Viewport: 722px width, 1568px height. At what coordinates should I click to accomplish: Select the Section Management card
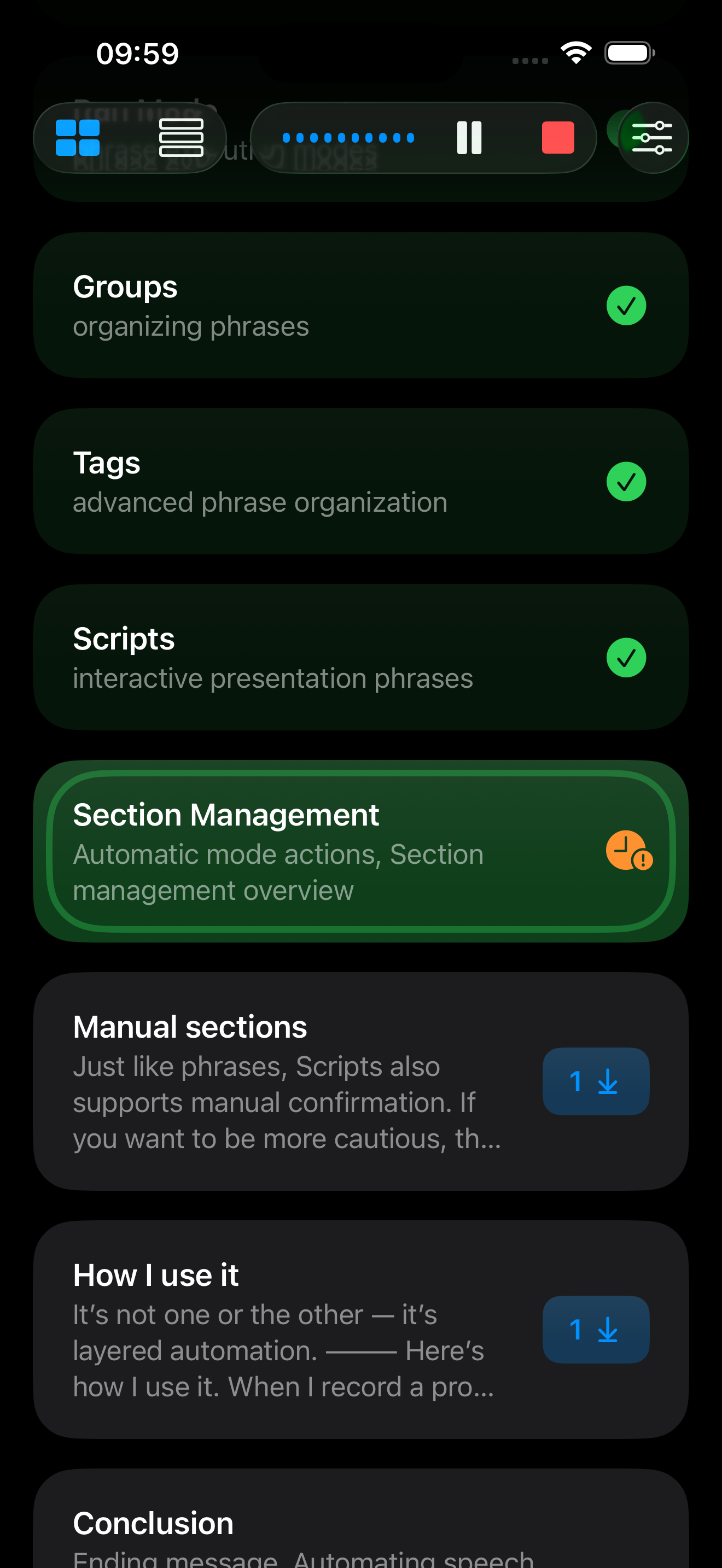(304, 851)
